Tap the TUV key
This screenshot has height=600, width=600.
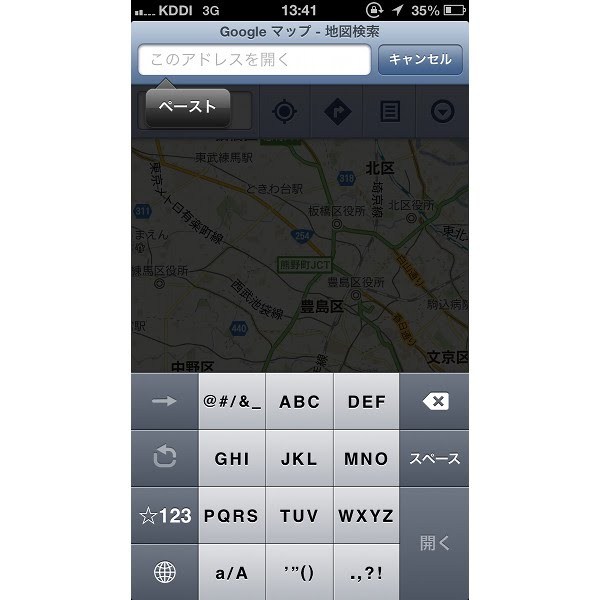(299, 516)
